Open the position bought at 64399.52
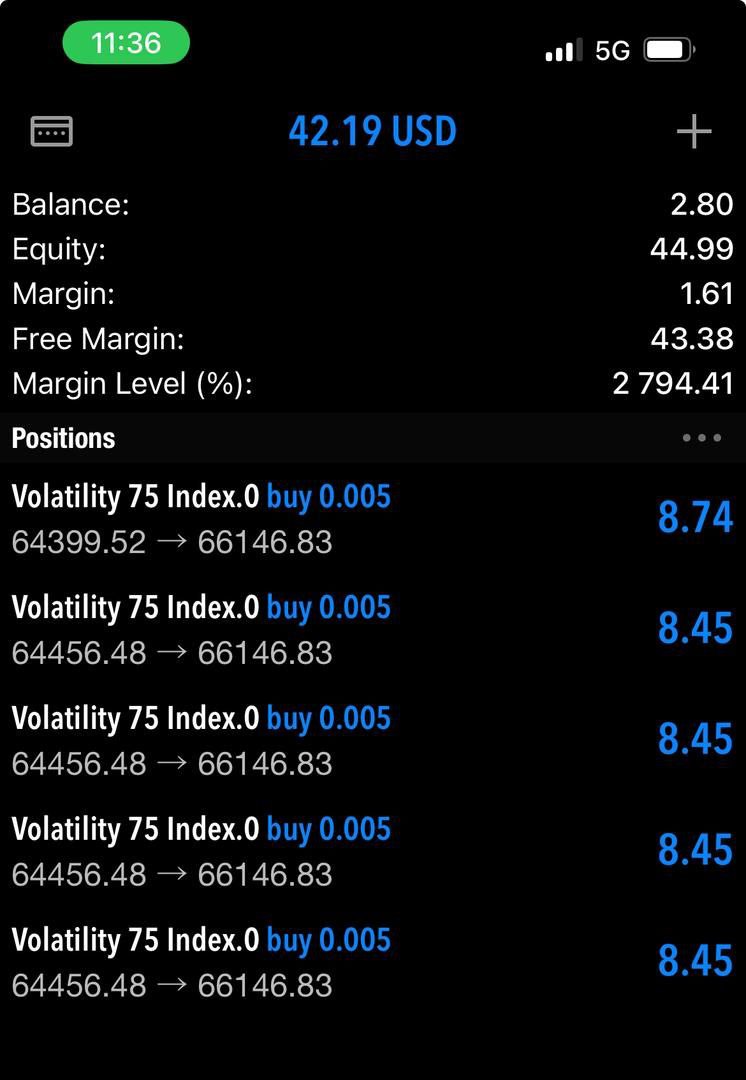746x1080 pixels. coord(372,519)
